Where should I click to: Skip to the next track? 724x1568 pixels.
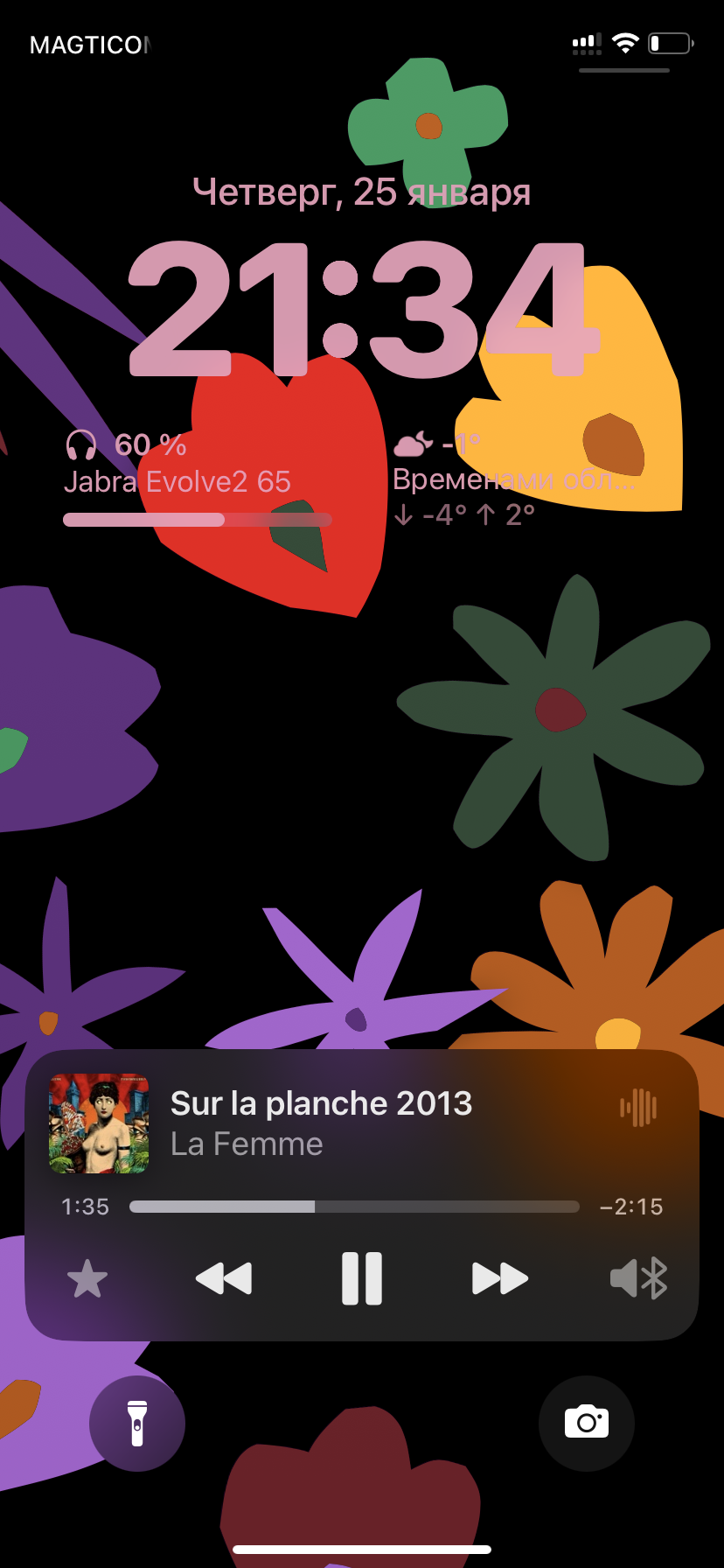click(499, 1278)
